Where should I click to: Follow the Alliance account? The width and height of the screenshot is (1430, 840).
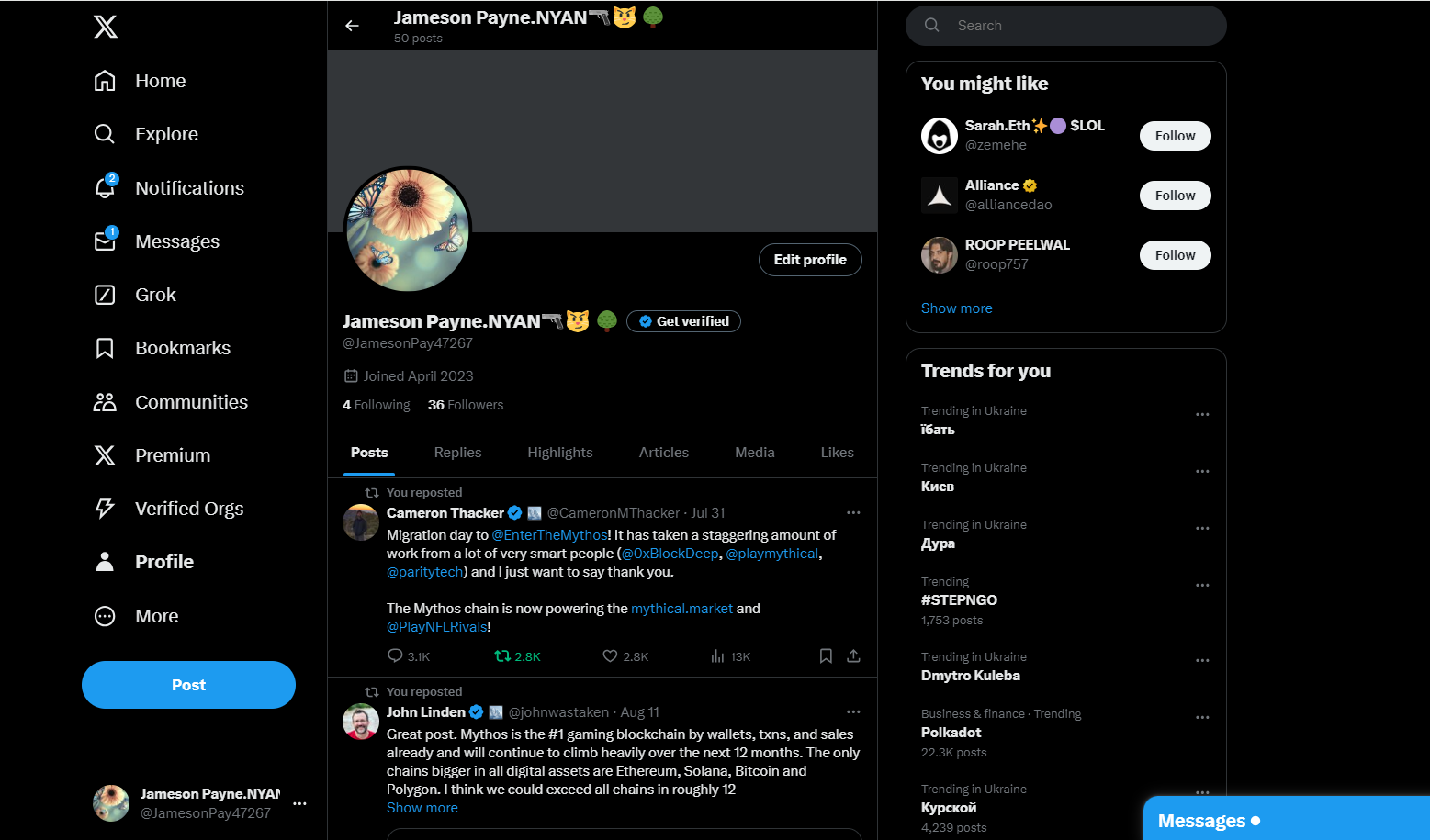pos(1175,196)
